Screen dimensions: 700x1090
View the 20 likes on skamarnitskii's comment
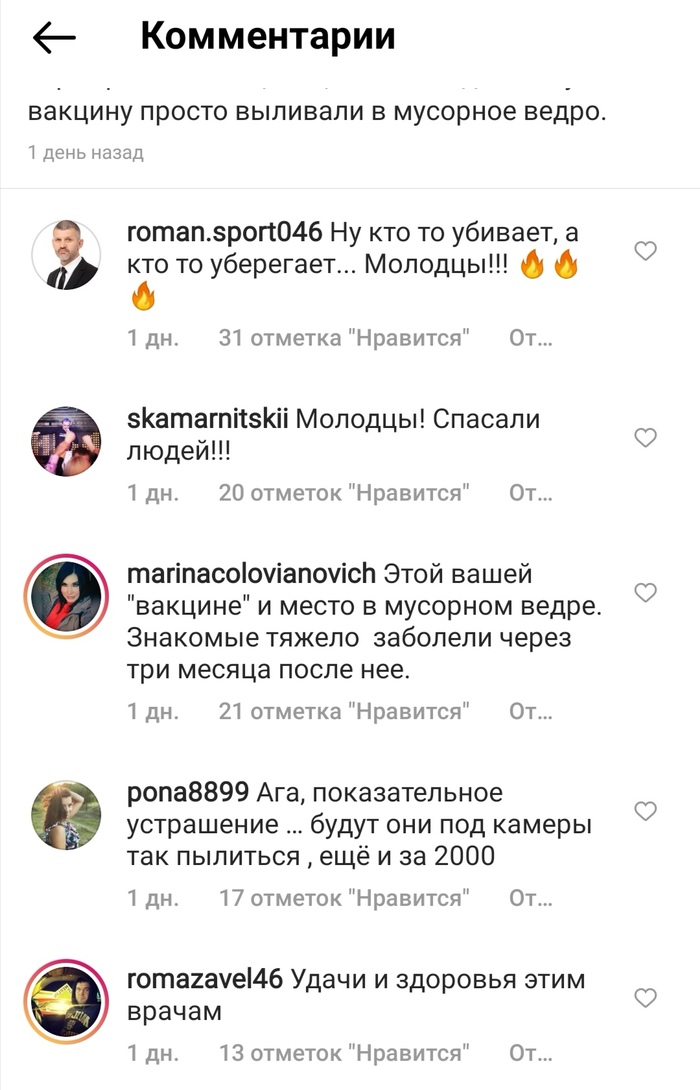[344, 493]
